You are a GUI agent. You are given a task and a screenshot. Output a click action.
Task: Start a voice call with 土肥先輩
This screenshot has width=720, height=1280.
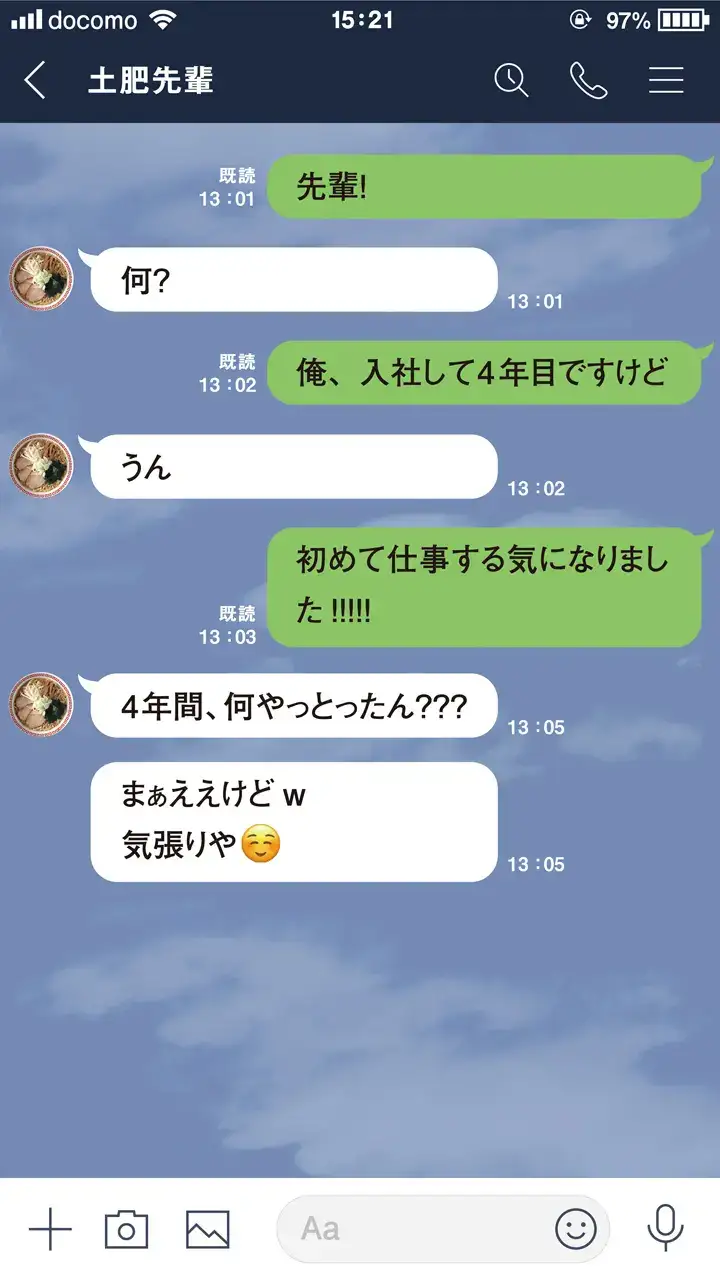(588, 81)
